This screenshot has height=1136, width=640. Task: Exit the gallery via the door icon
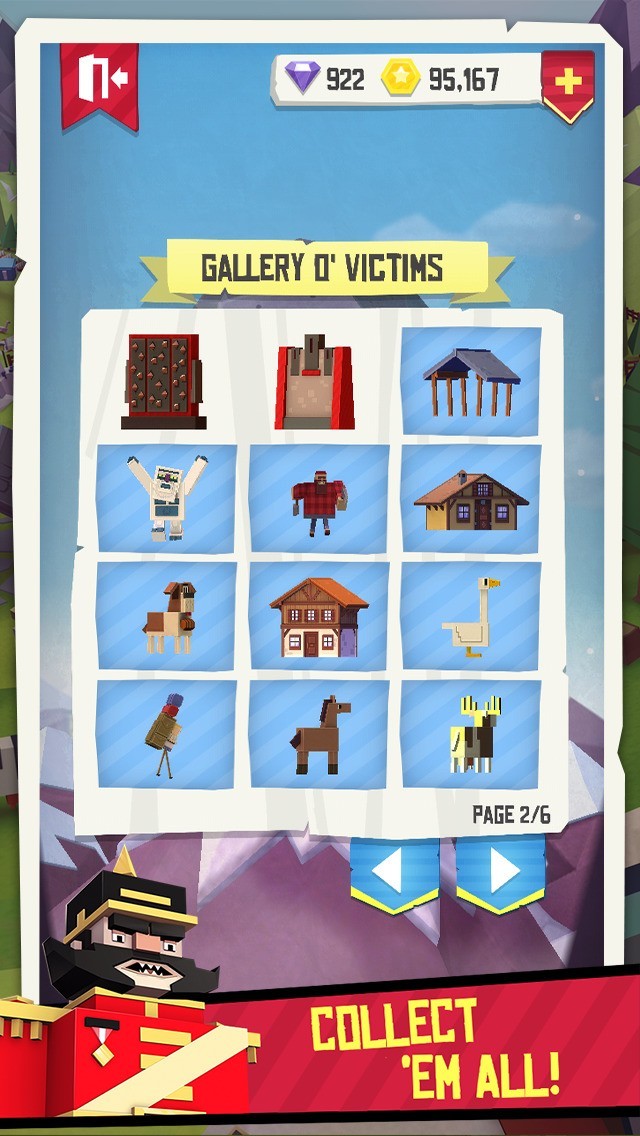(x=99, y=85)
